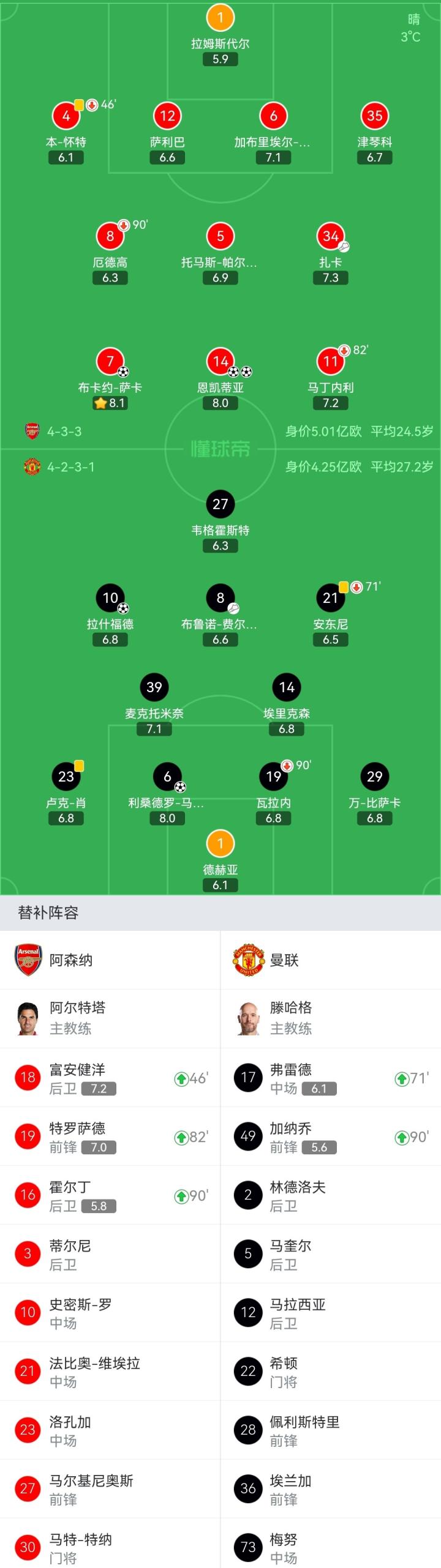This screenshot has height=1568, width=441.
Task: Open 马尔基尼奥斯 in the Arsenal bench list
Action: click(110, 1489)
